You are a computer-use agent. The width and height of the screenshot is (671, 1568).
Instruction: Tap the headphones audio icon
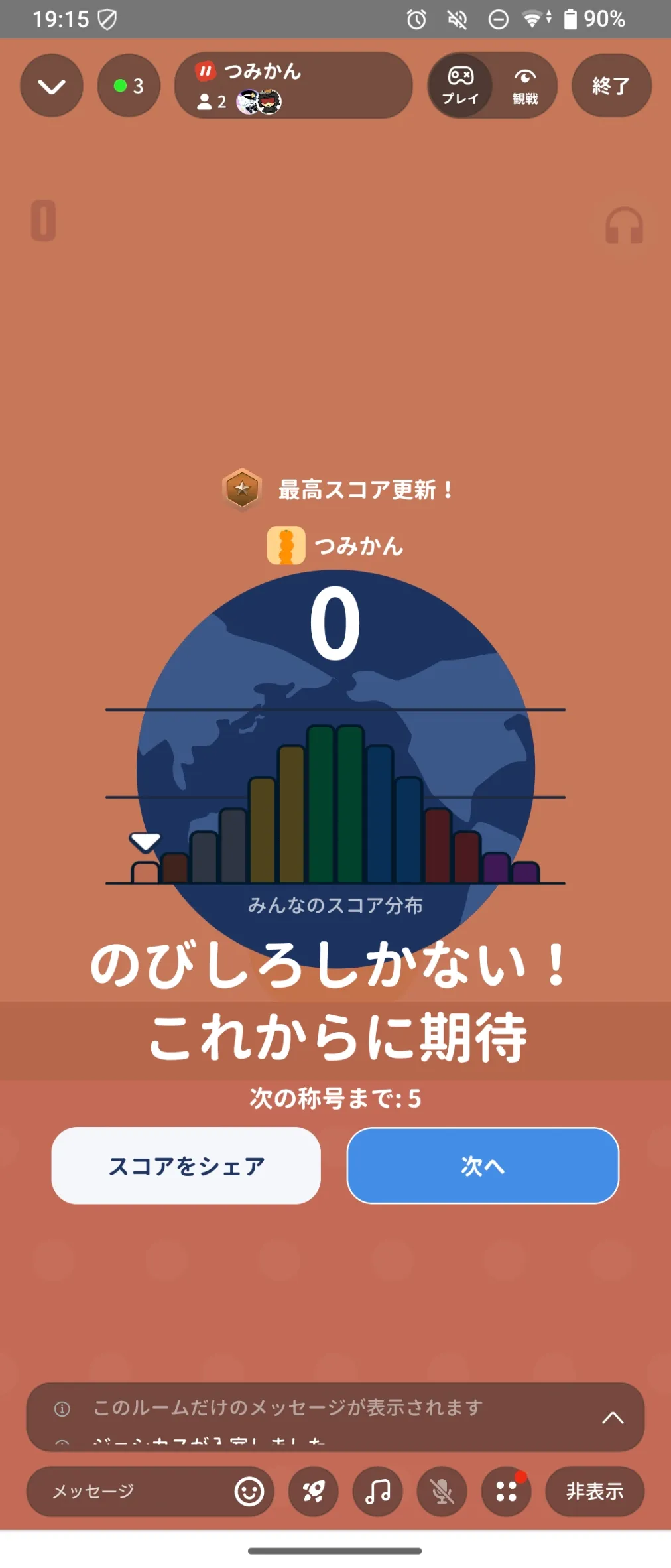pos(624,226)
